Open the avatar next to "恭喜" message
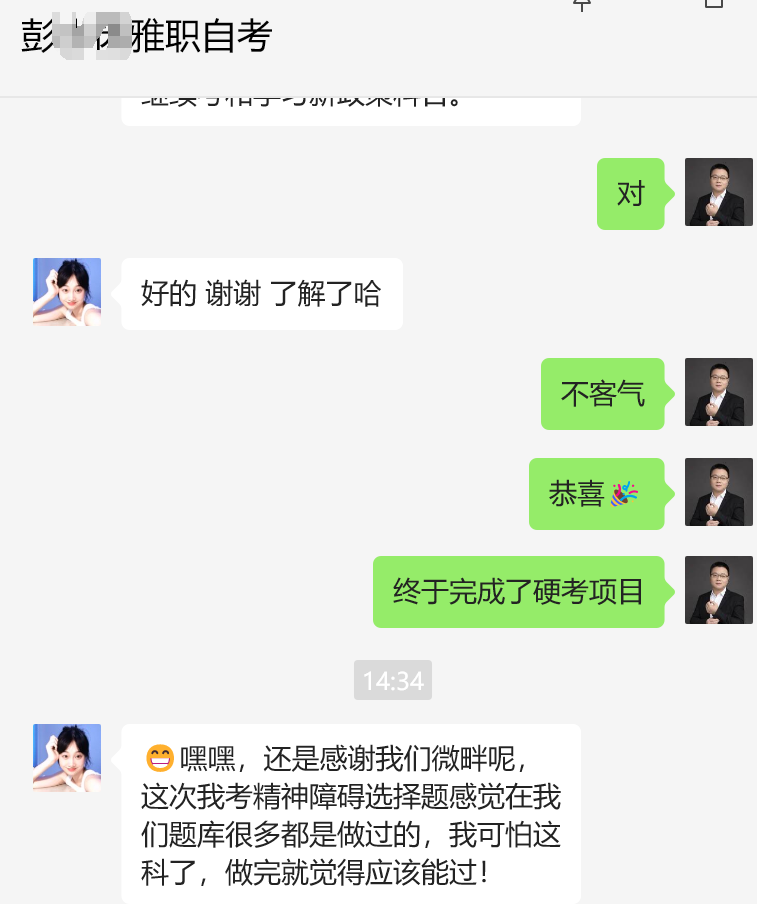 718,492
